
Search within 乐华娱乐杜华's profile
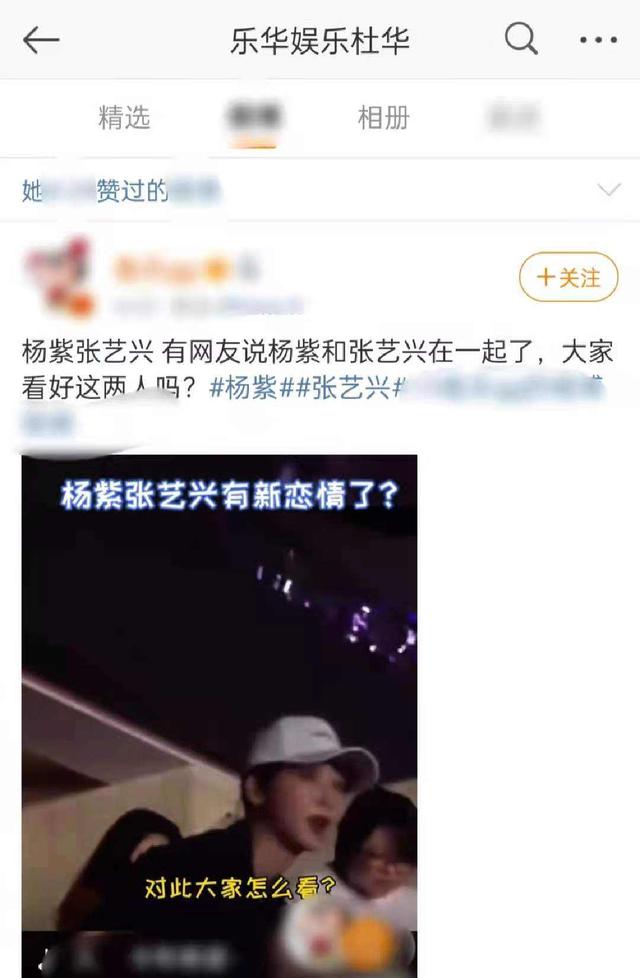tap(520, 40)
